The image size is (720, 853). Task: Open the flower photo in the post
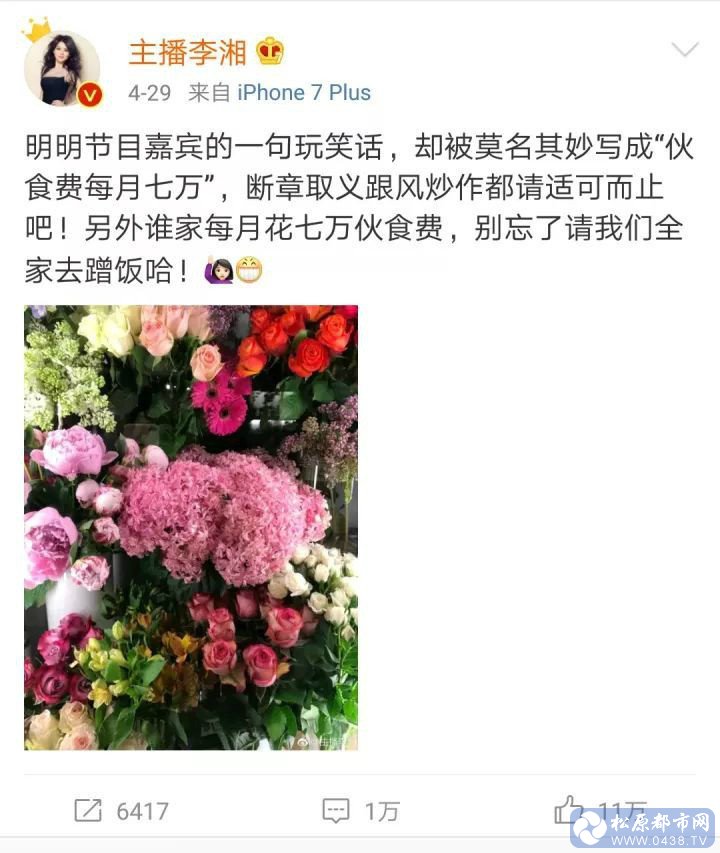coord(191,527)
